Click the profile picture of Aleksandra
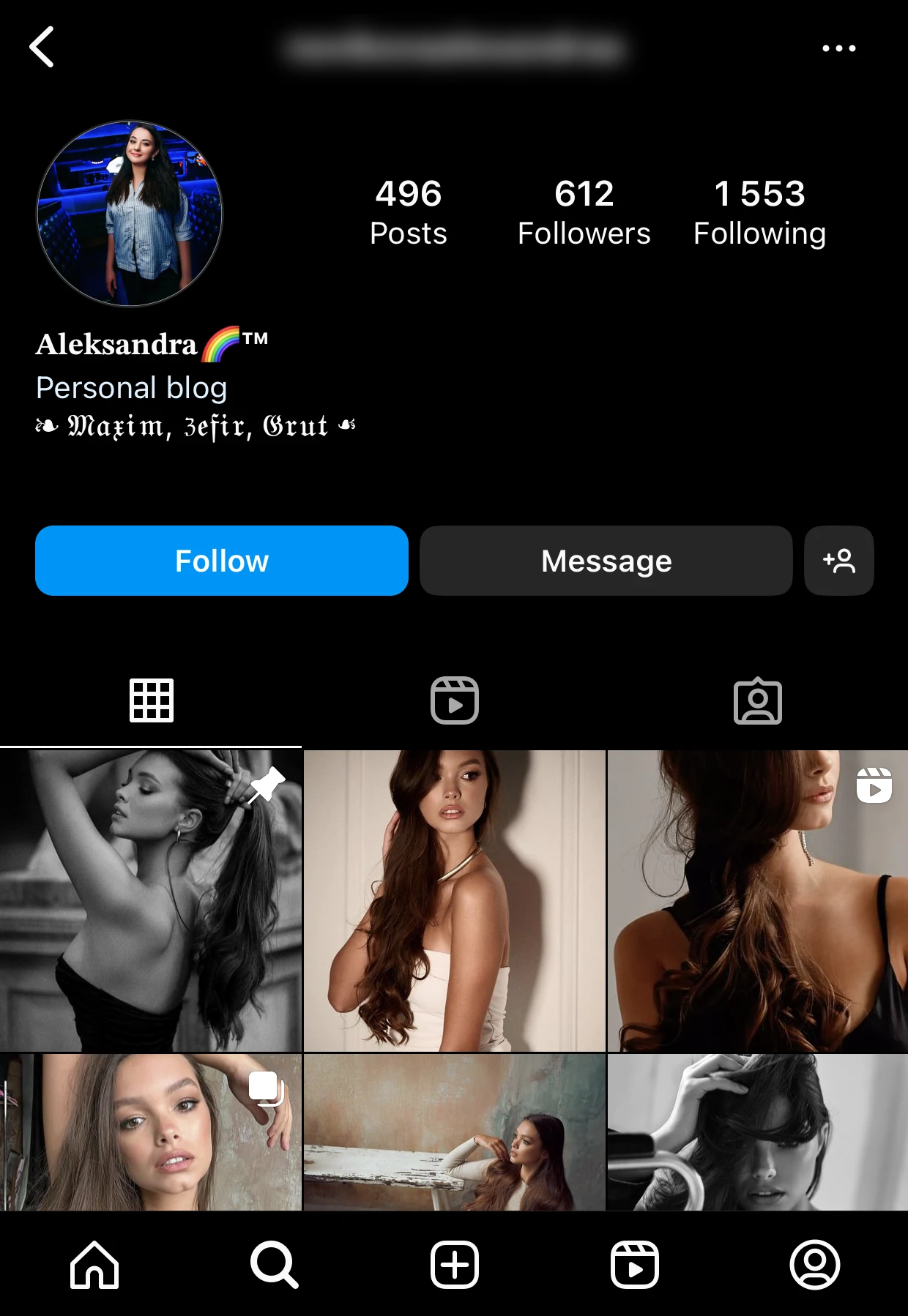Viewport: 908px width, 1316px height. [132, 212]
